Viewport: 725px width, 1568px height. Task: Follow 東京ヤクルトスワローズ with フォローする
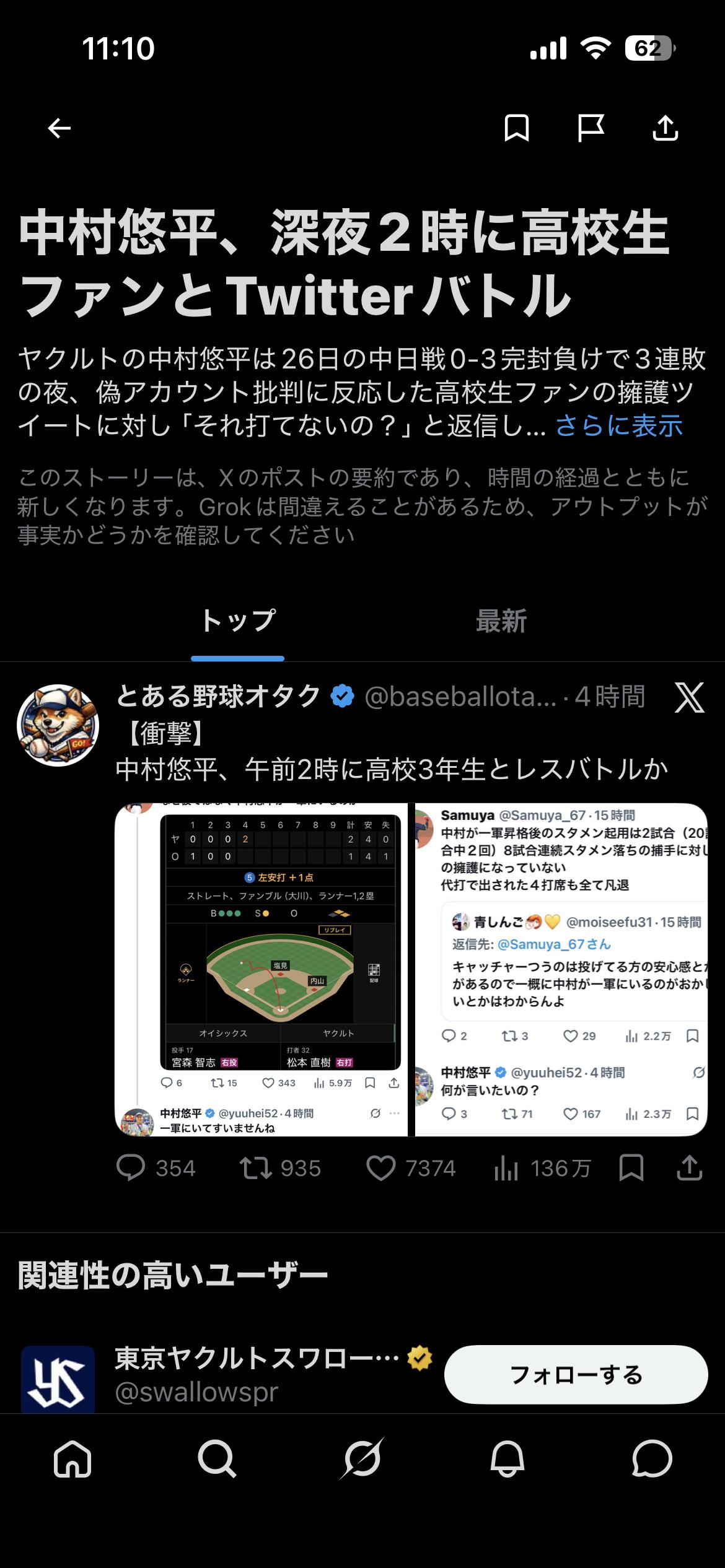point(576,1374)
